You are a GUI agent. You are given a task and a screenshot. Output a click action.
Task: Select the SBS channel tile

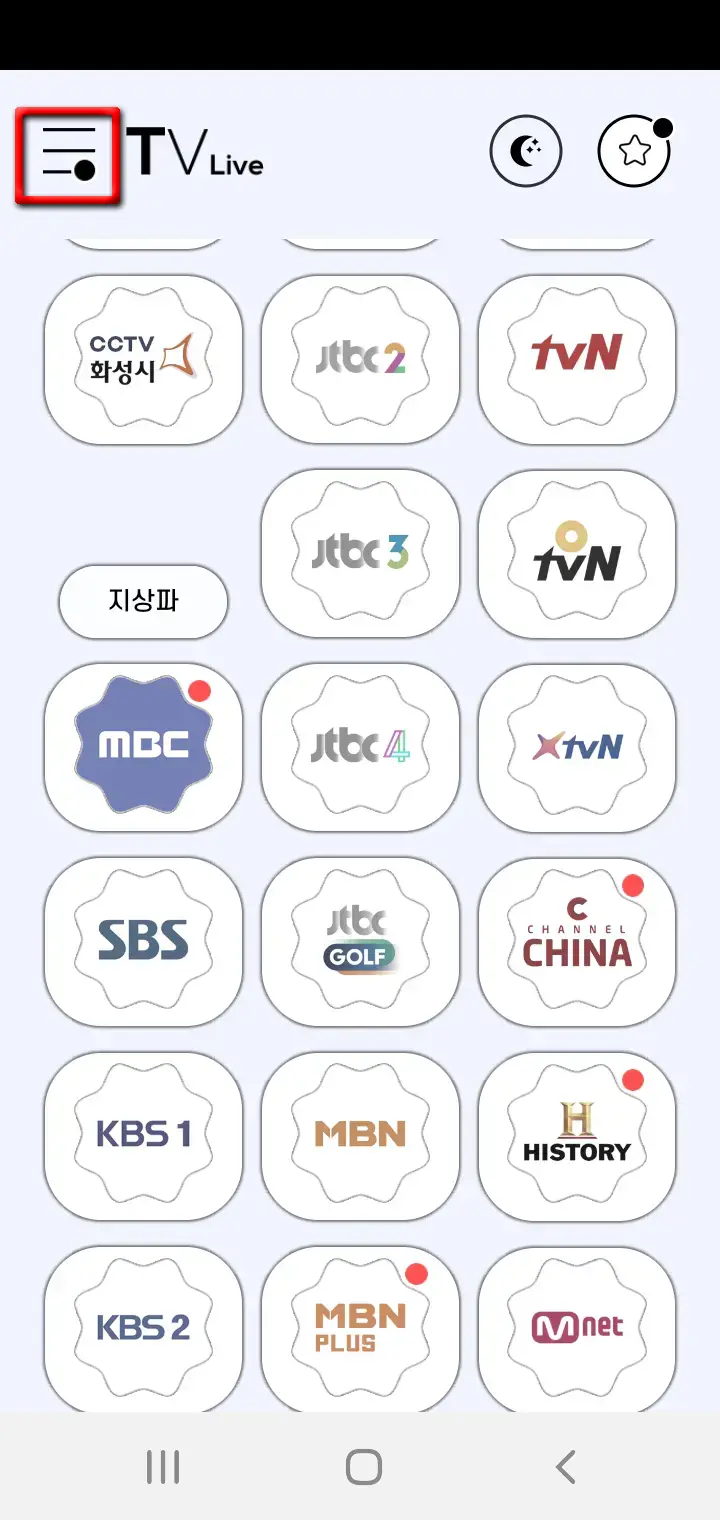[x=143, y=941]
